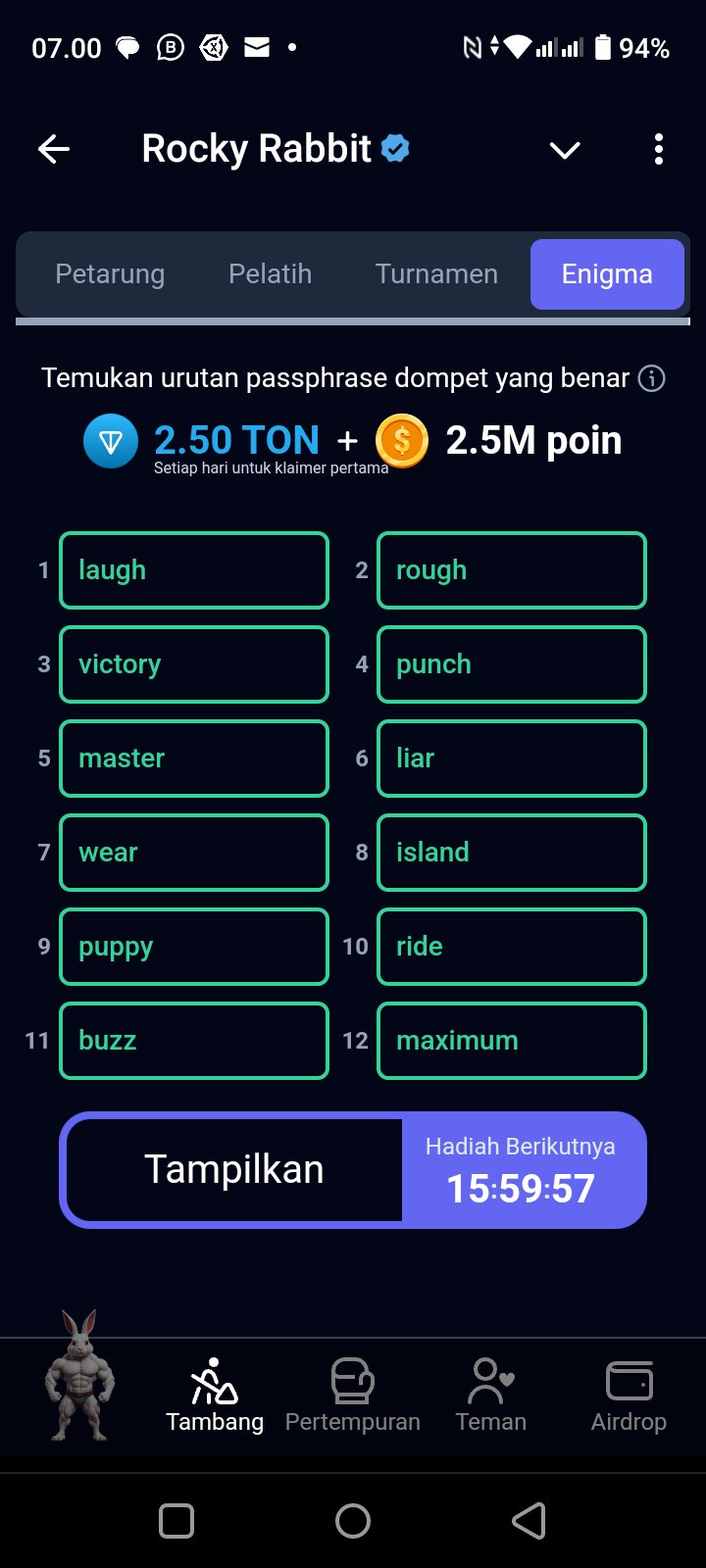Select the Enigma tab
The image size is (706, 1568).
(x=607, y=274)
